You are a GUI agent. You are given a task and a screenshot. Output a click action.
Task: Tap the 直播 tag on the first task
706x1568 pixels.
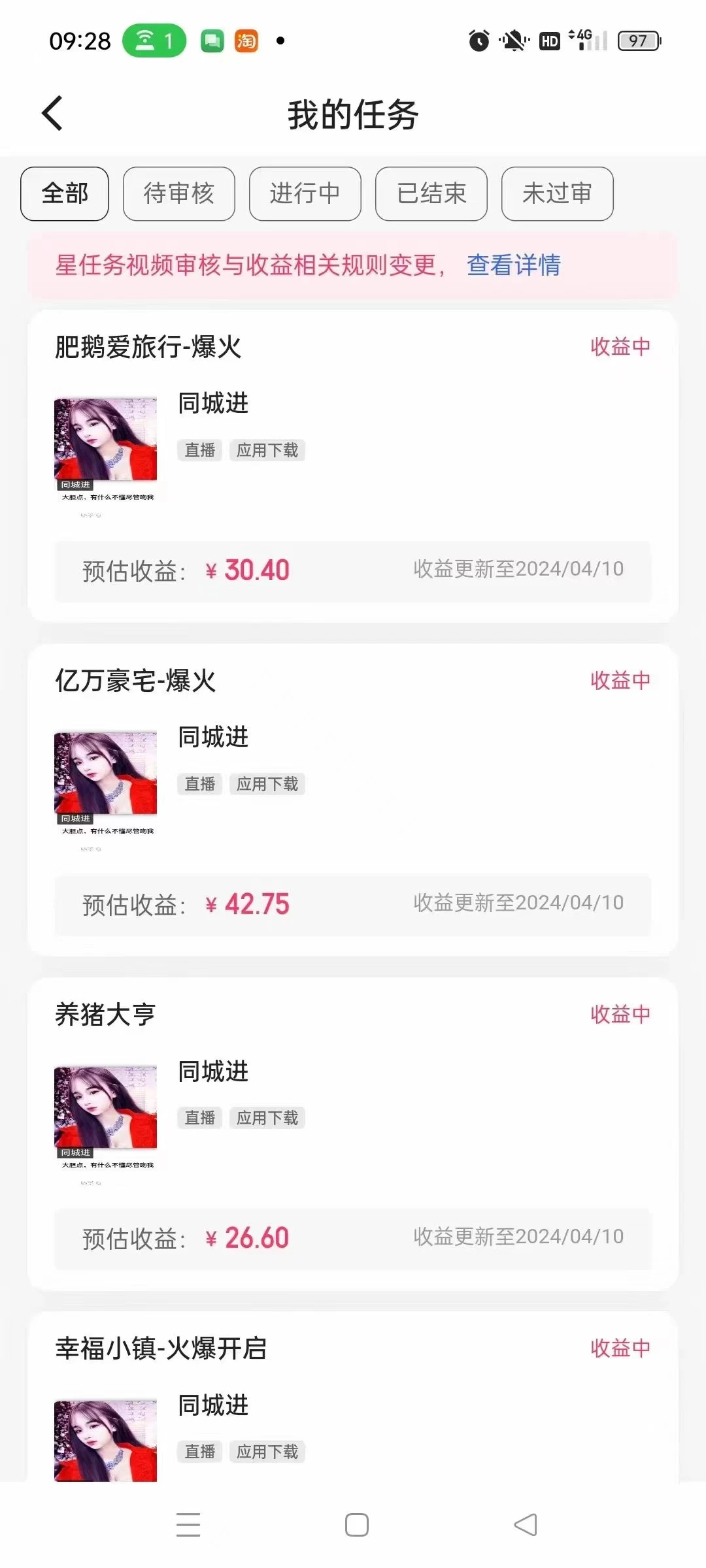coord(199,449)
